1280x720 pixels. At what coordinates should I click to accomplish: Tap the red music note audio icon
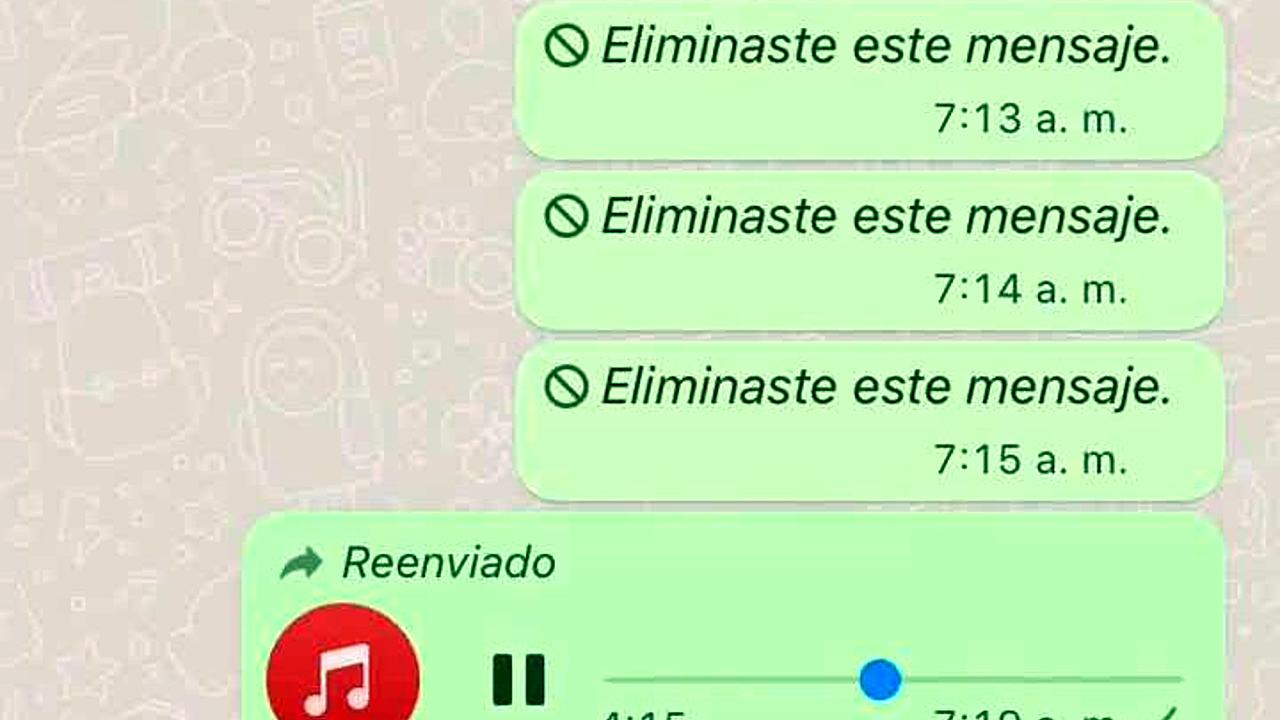coord(343,672)
